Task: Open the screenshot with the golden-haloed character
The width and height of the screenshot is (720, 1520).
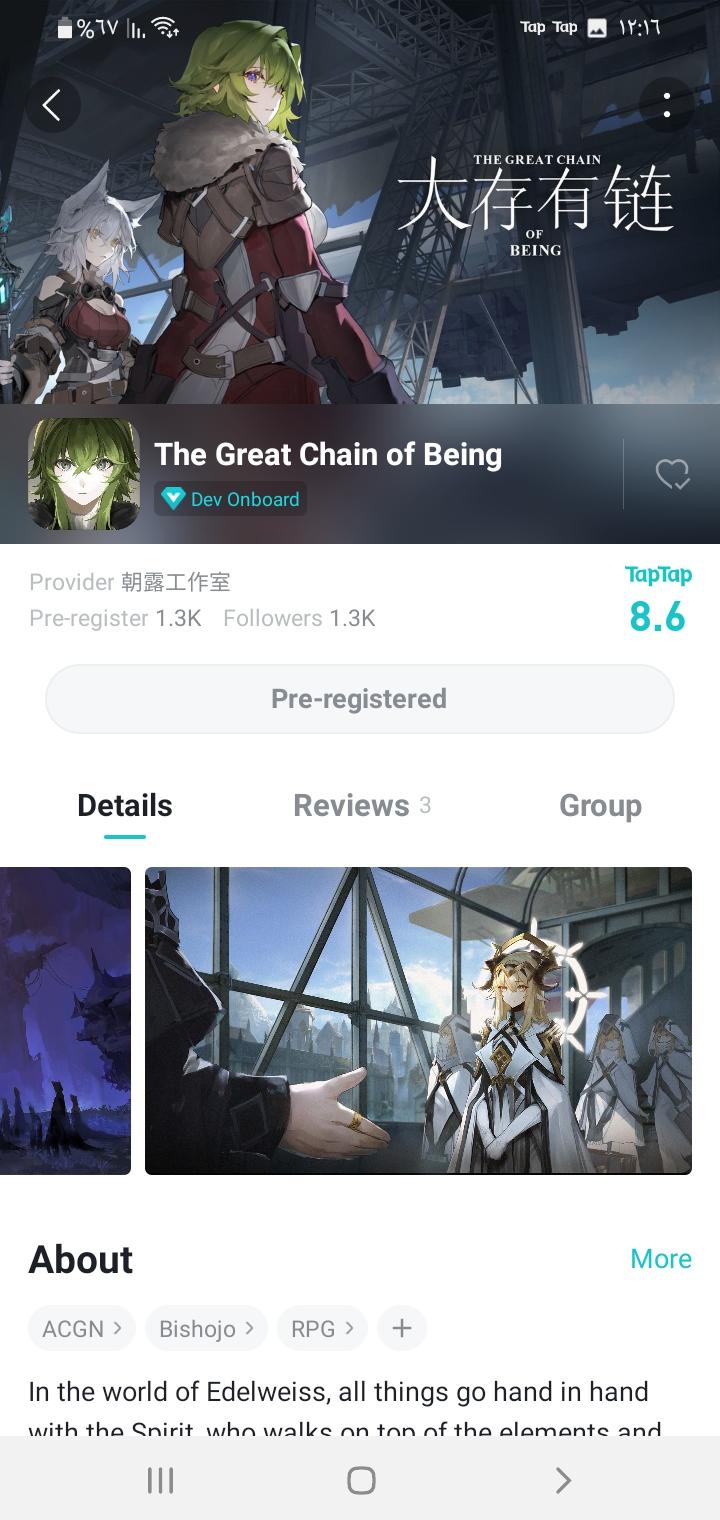Action: click(x=418, y=1020)
